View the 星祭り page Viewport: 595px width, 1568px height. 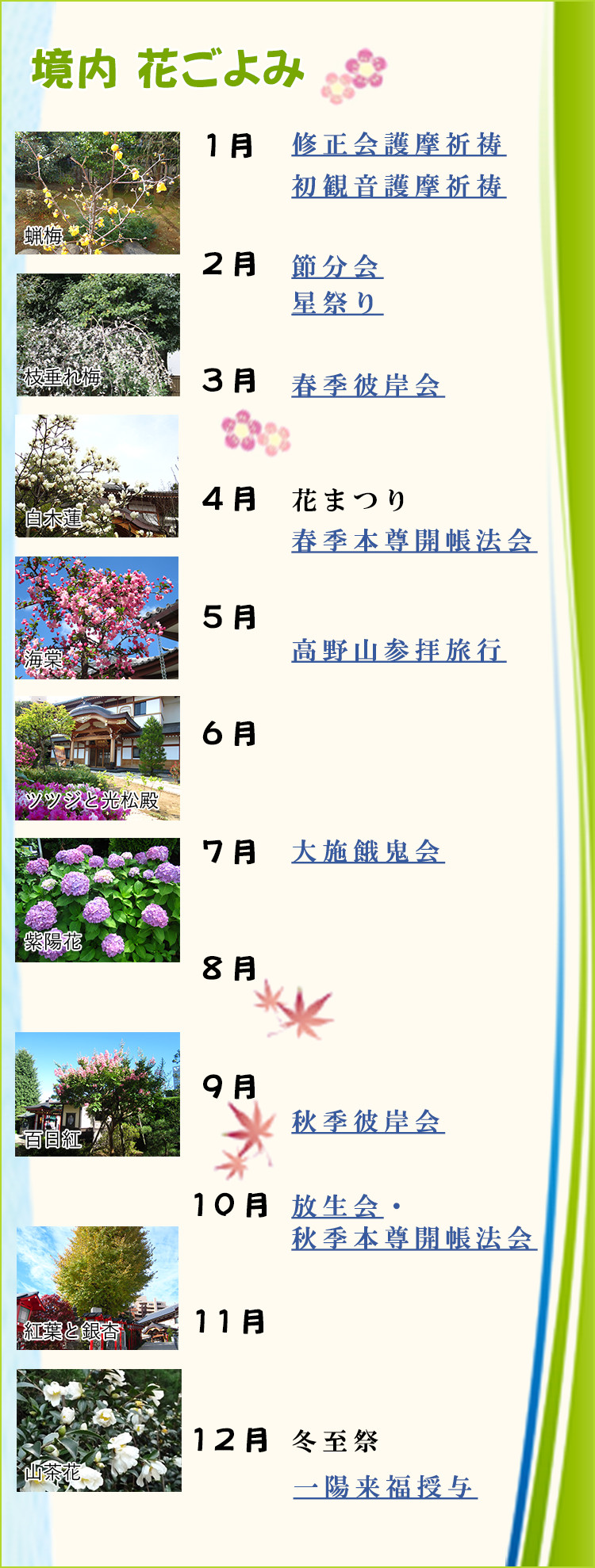[x=336, y=303]
